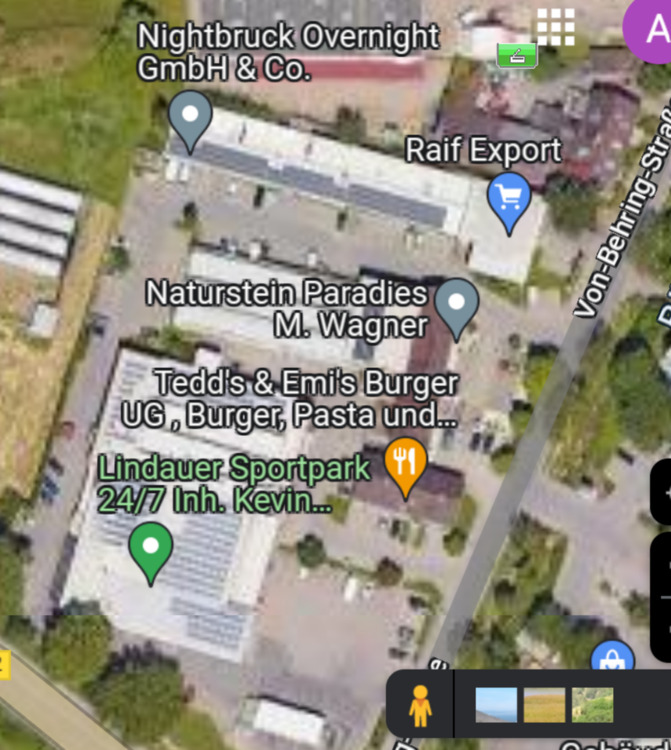Select the Nightbruck Overnight GmbH map pin
The image size is (671, 750).
(189, 118)
